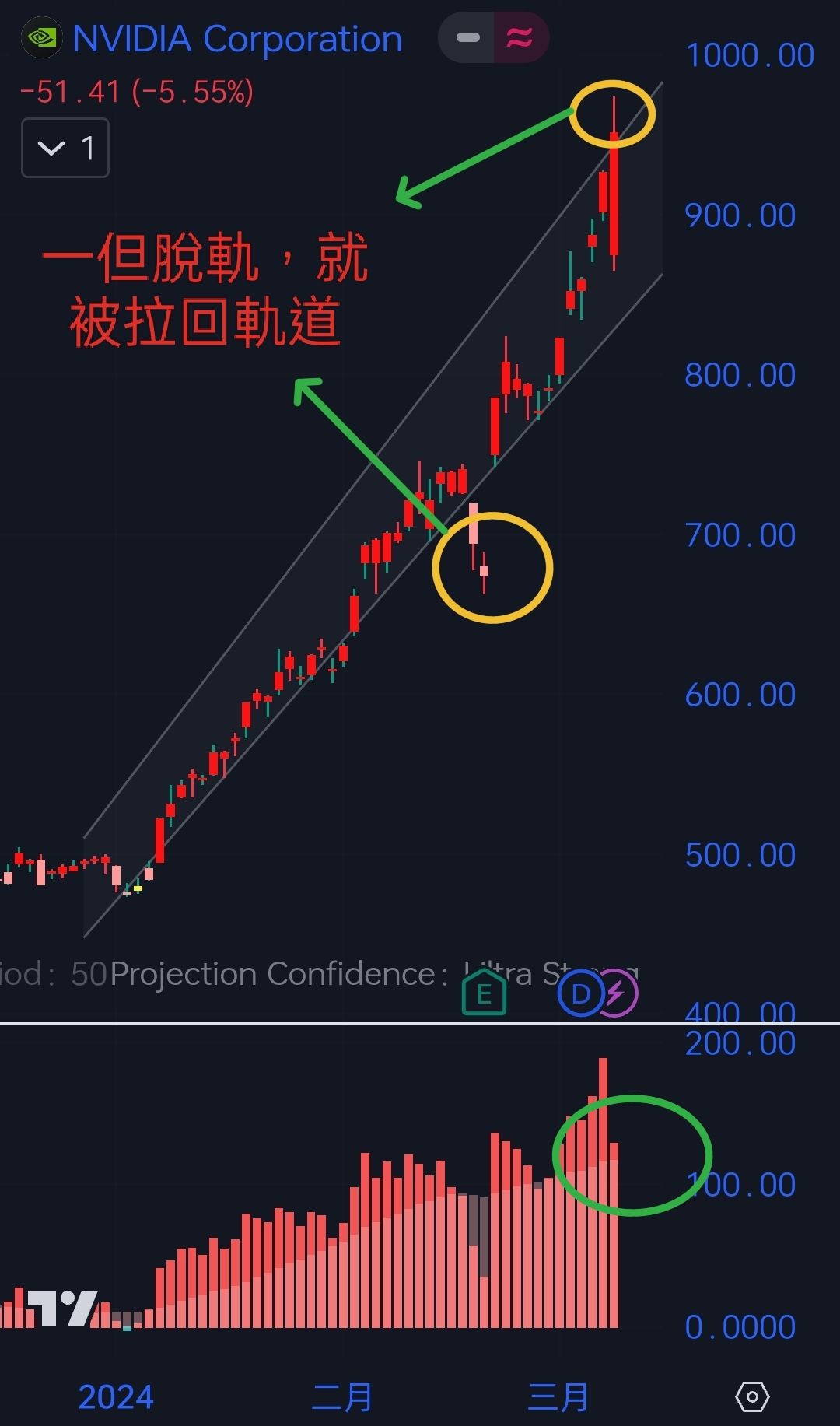Image resolution: width=840 pixels, height=1426 pixels.
Task: Open the chevron next to the number 1
Action: tap(51, 148)
